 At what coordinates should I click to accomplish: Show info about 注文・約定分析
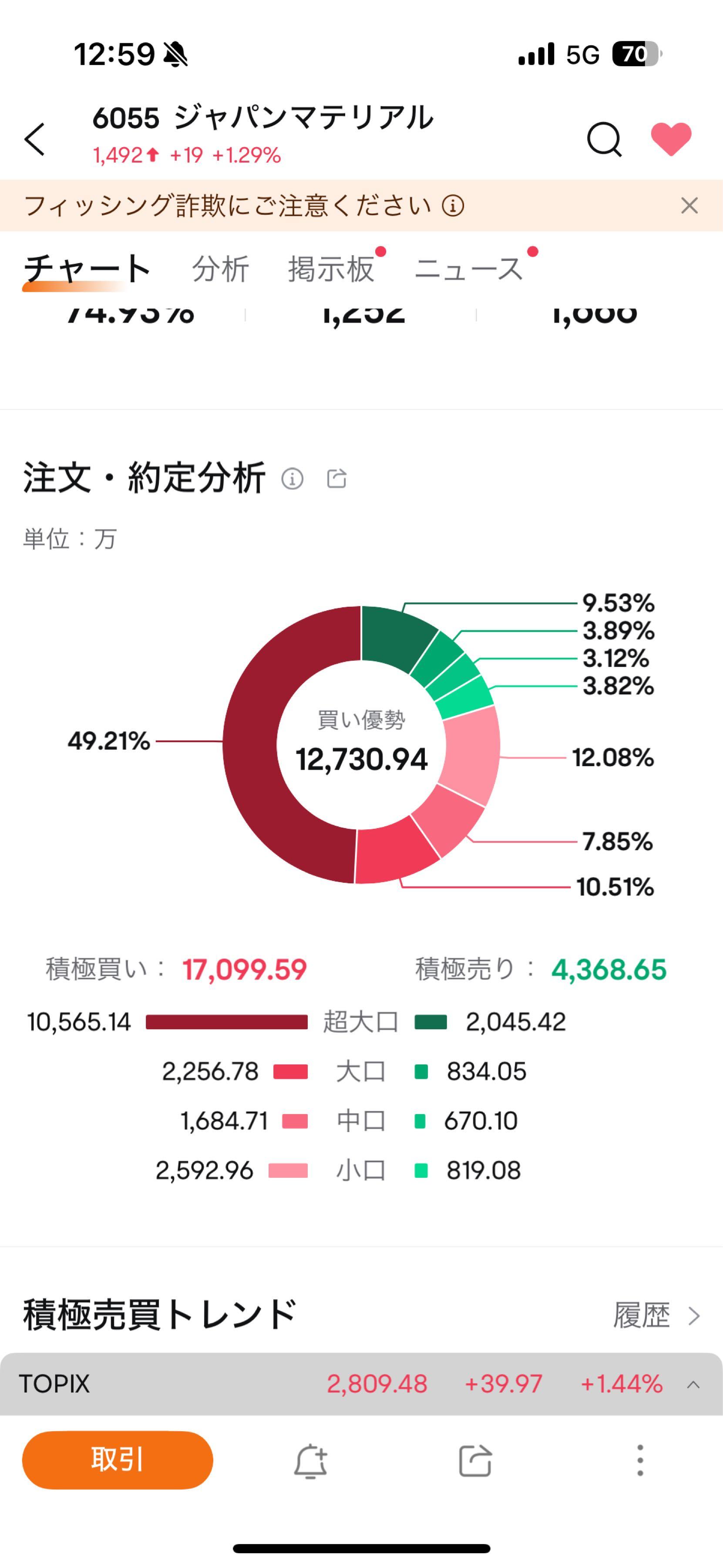click(x=293, y=478)
